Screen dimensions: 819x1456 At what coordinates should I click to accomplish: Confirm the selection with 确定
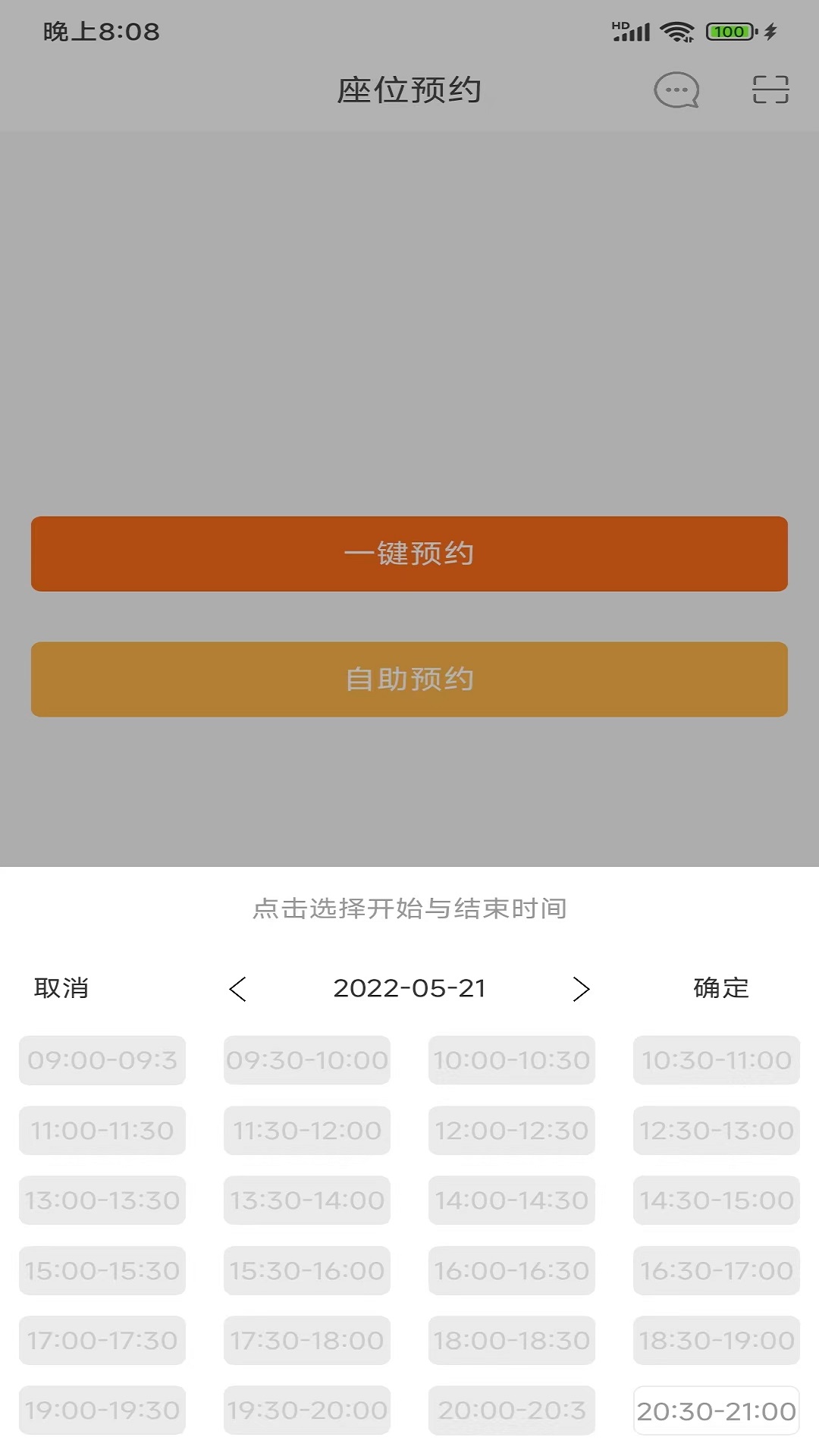(720, 988)
